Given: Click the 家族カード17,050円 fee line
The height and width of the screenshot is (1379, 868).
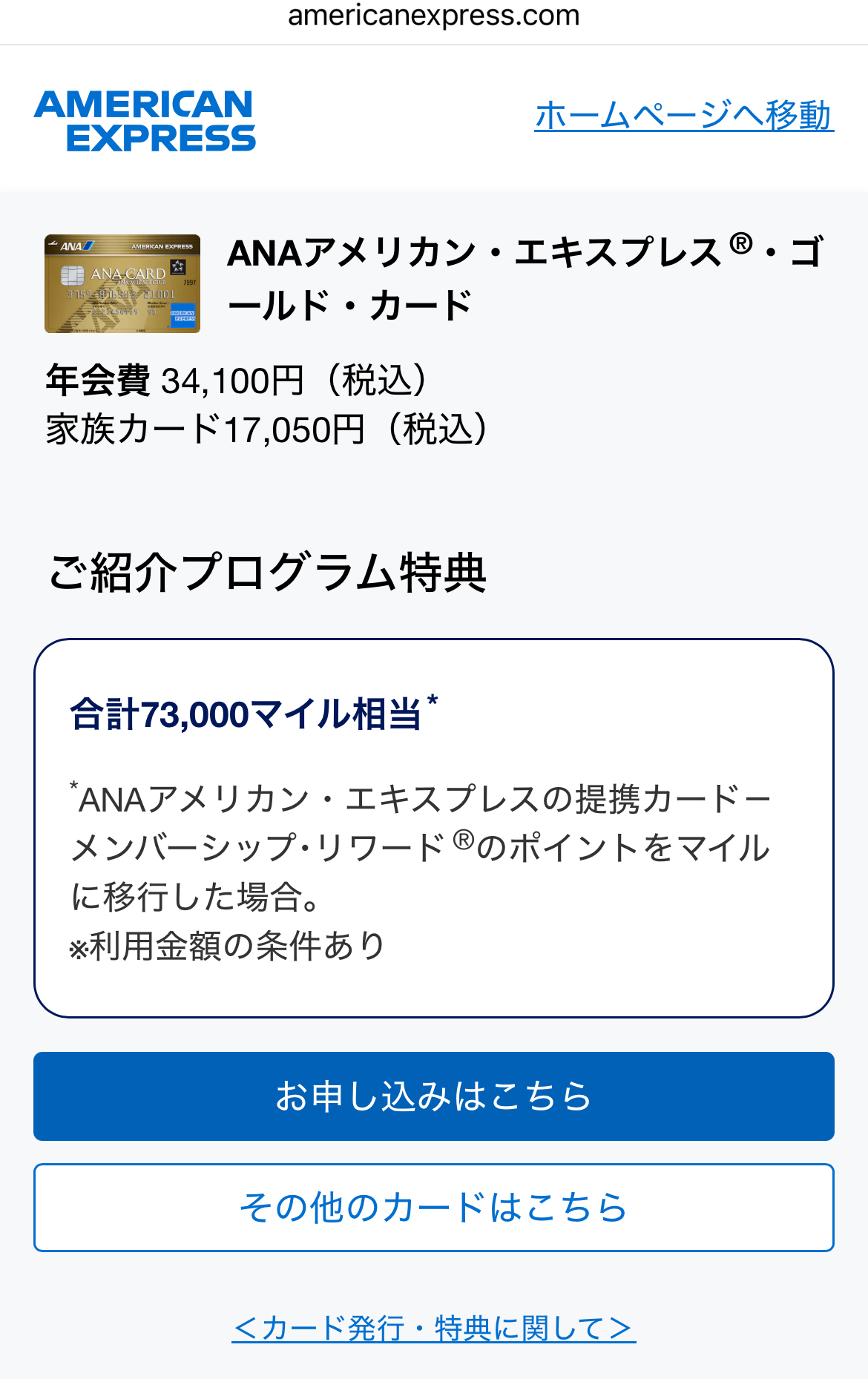Looking at the screenshot, I should (x=263, y=428).
